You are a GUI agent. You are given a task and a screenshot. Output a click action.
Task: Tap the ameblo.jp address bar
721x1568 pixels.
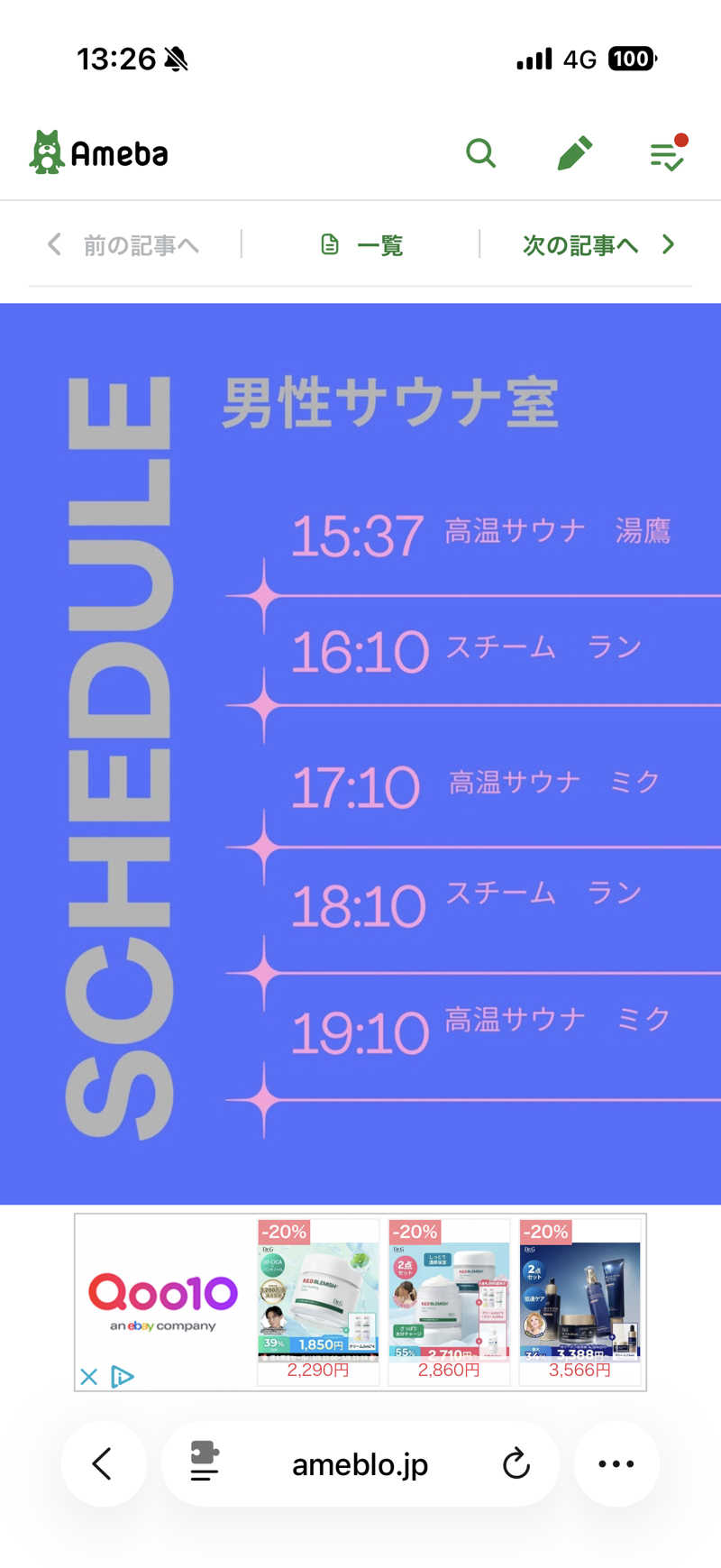click(360, 1465)
